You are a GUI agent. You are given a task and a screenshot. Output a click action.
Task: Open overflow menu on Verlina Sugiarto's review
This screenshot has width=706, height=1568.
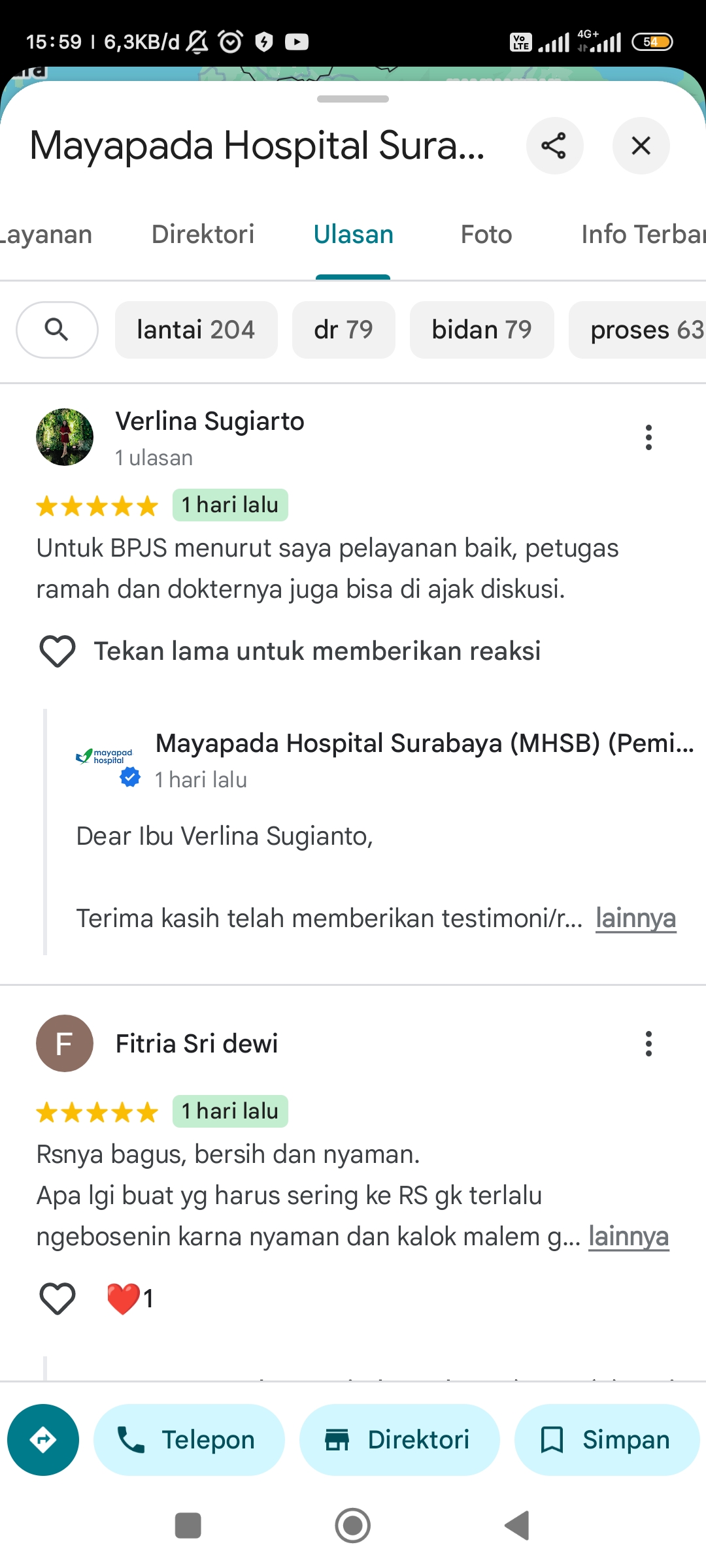[648, 438]
